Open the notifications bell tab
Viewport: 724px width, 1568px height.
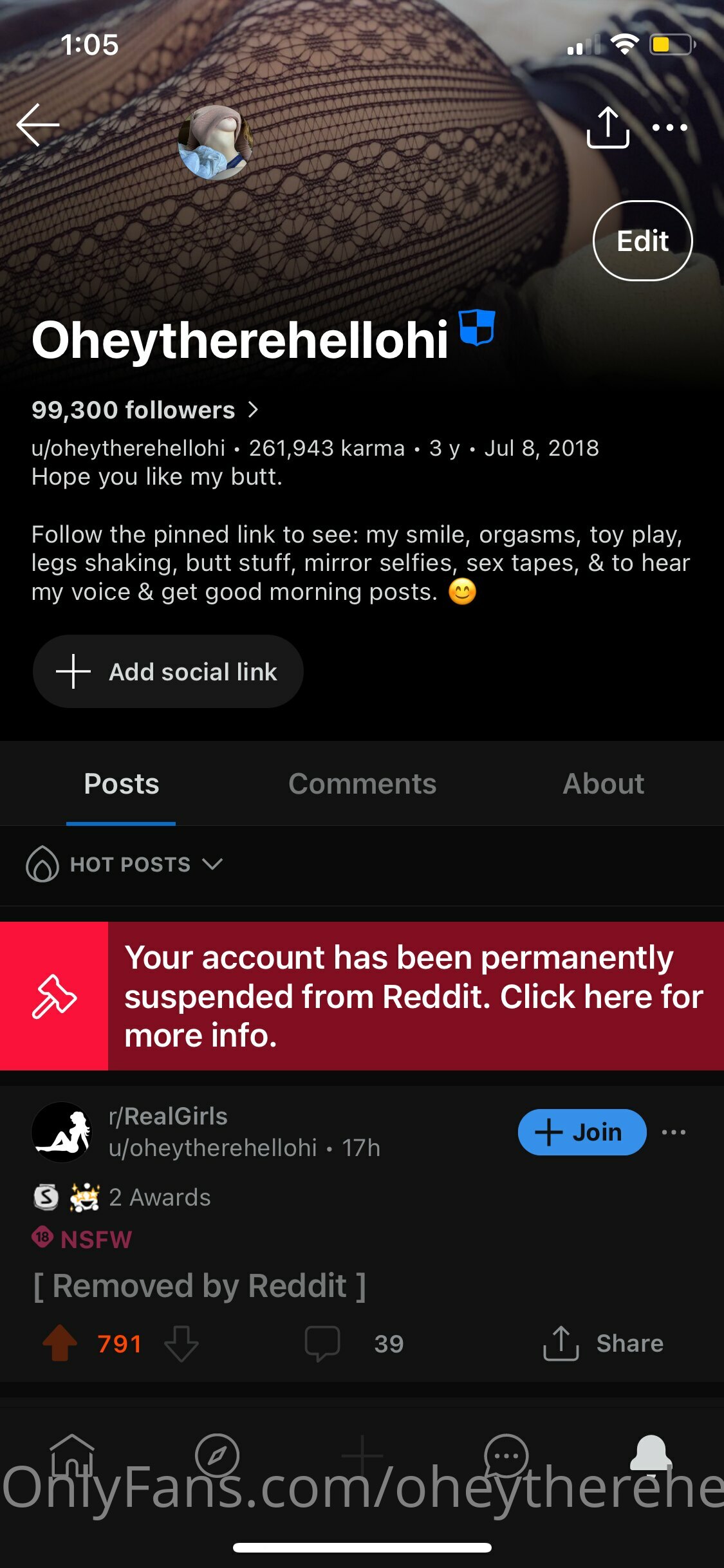(x=651, y=1453)
